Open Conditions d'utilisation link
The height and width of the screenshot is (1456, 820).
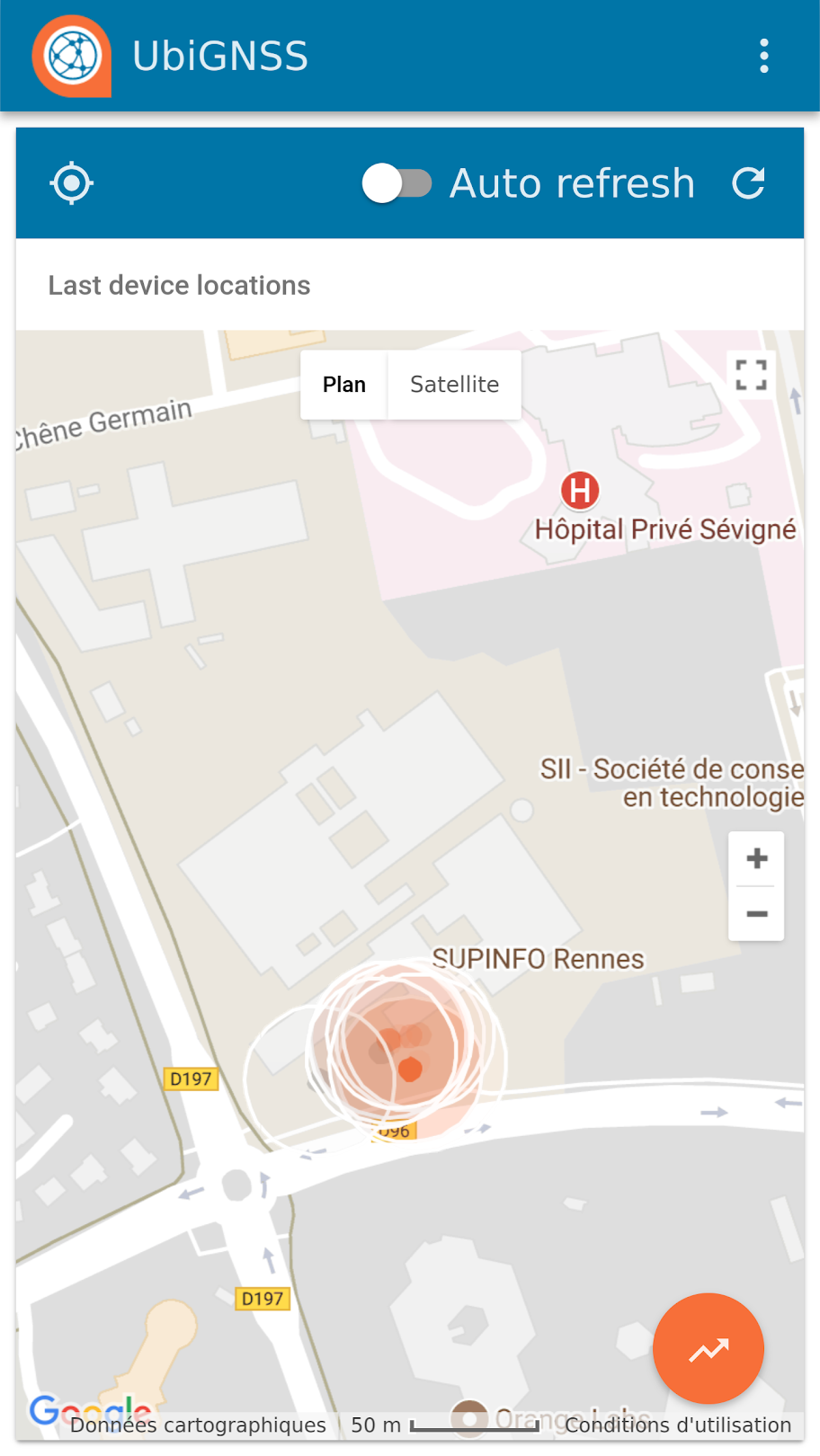click(x=678, y=1425)
